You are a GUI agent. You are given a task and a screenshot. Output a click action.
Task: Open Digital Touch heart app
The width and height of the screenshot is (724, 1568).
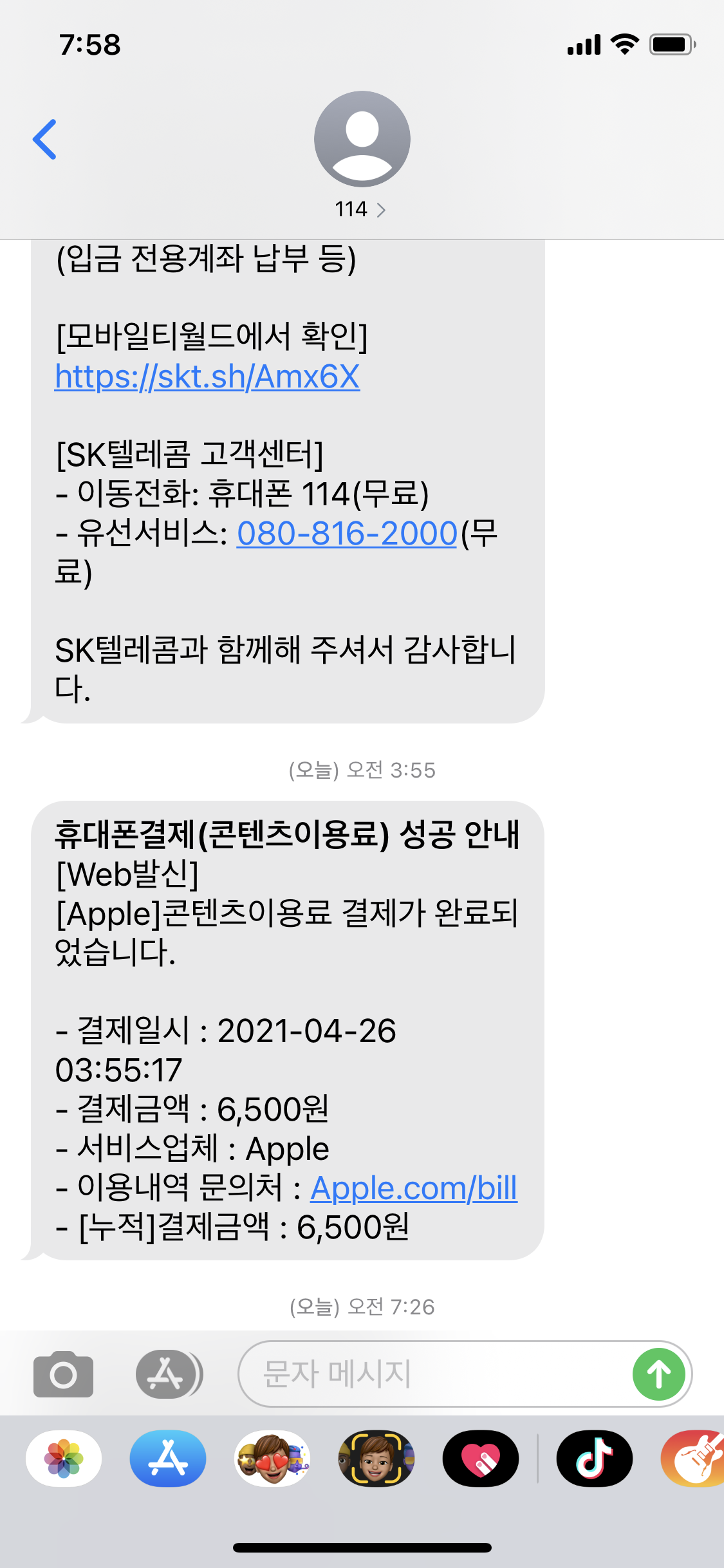coord(481,1459)
